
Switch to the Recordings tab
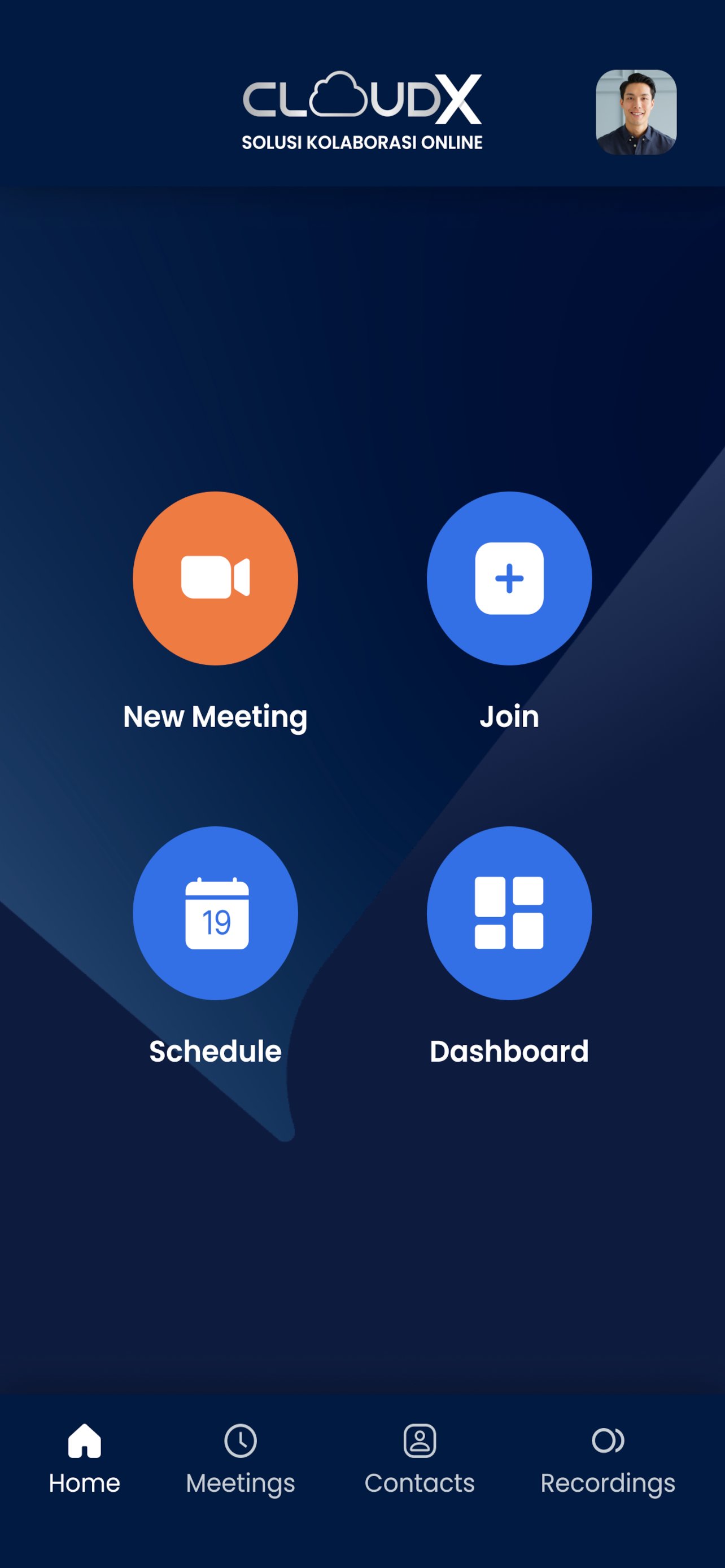(x=608, y=1459)
